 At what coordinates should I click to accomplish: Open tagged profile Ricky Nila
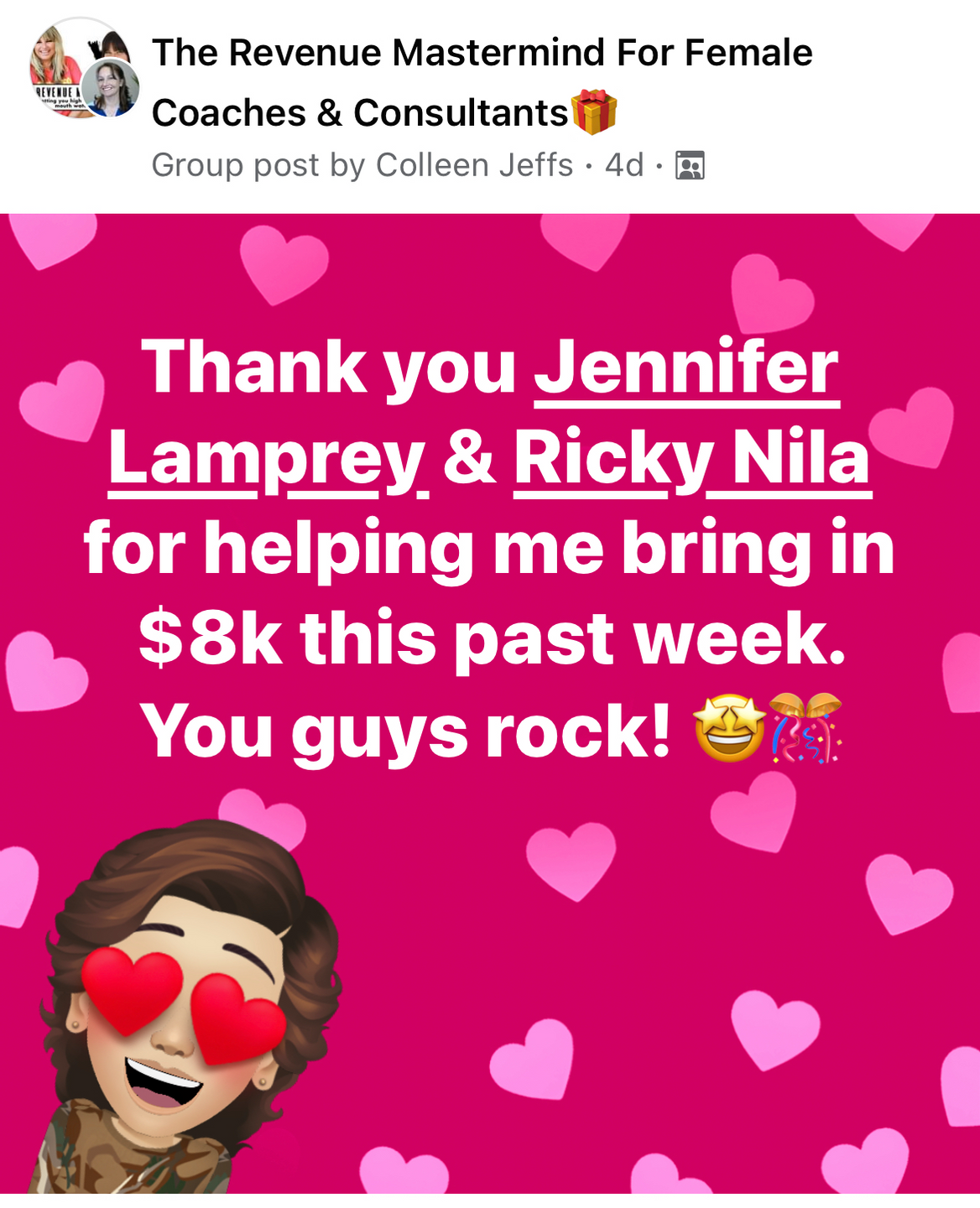pos(691,459)
